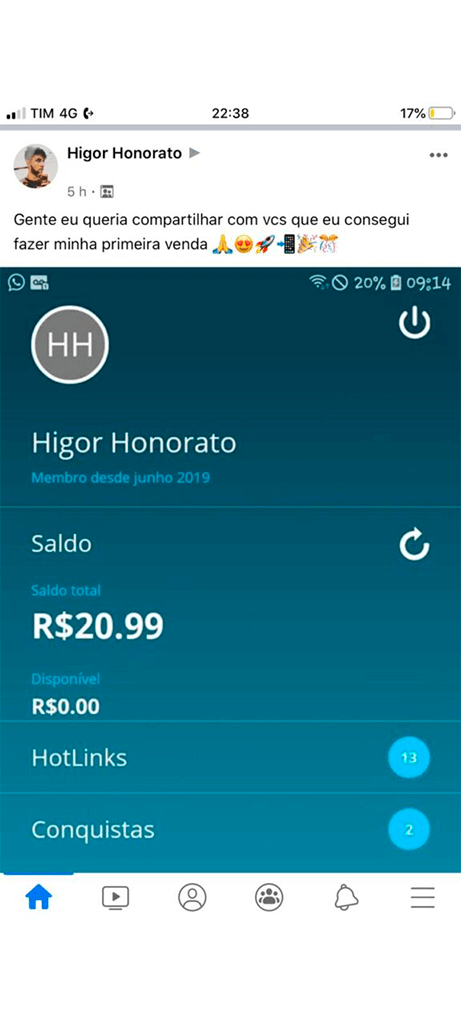Open the notifications bell tab

click(346, 898)
